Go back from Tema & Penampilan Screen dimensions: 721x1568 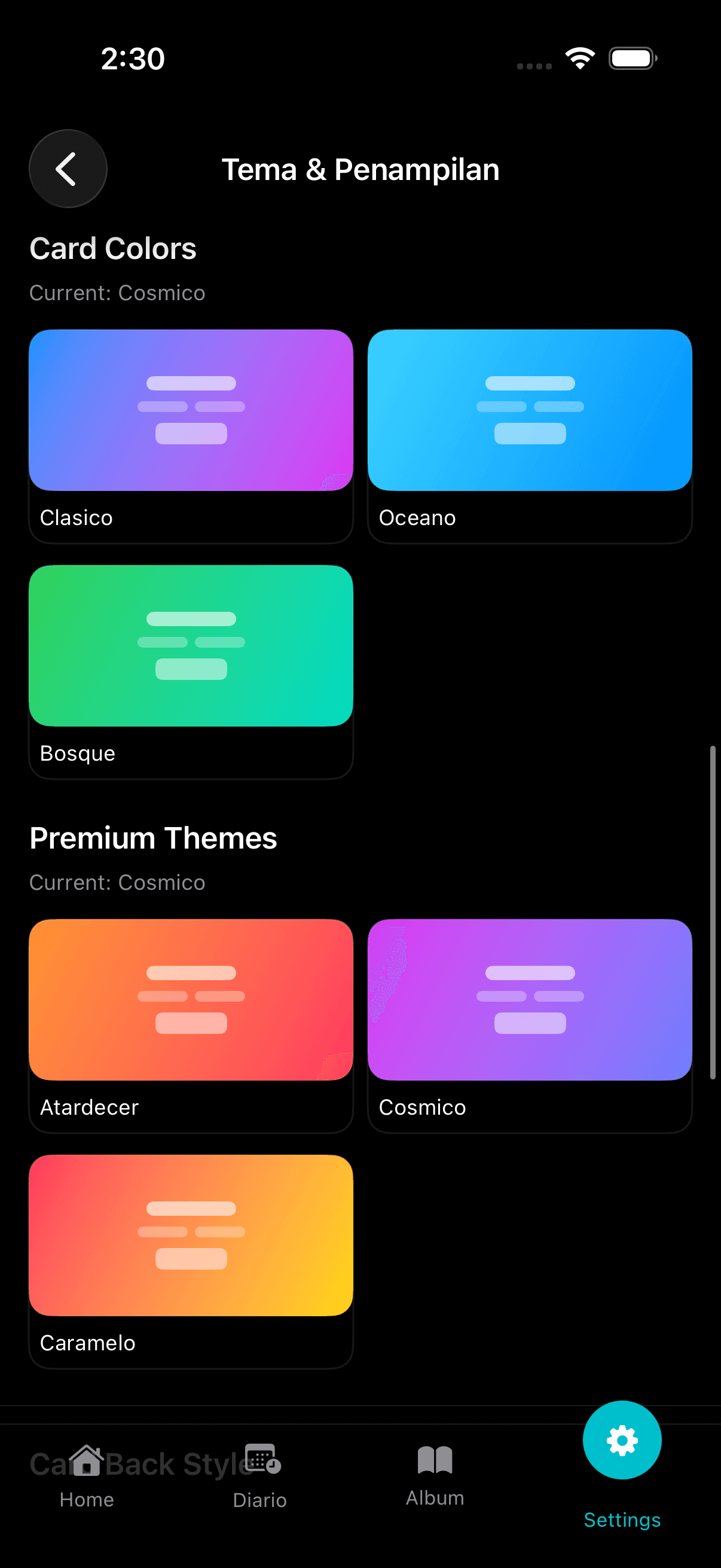click(68, 169)
